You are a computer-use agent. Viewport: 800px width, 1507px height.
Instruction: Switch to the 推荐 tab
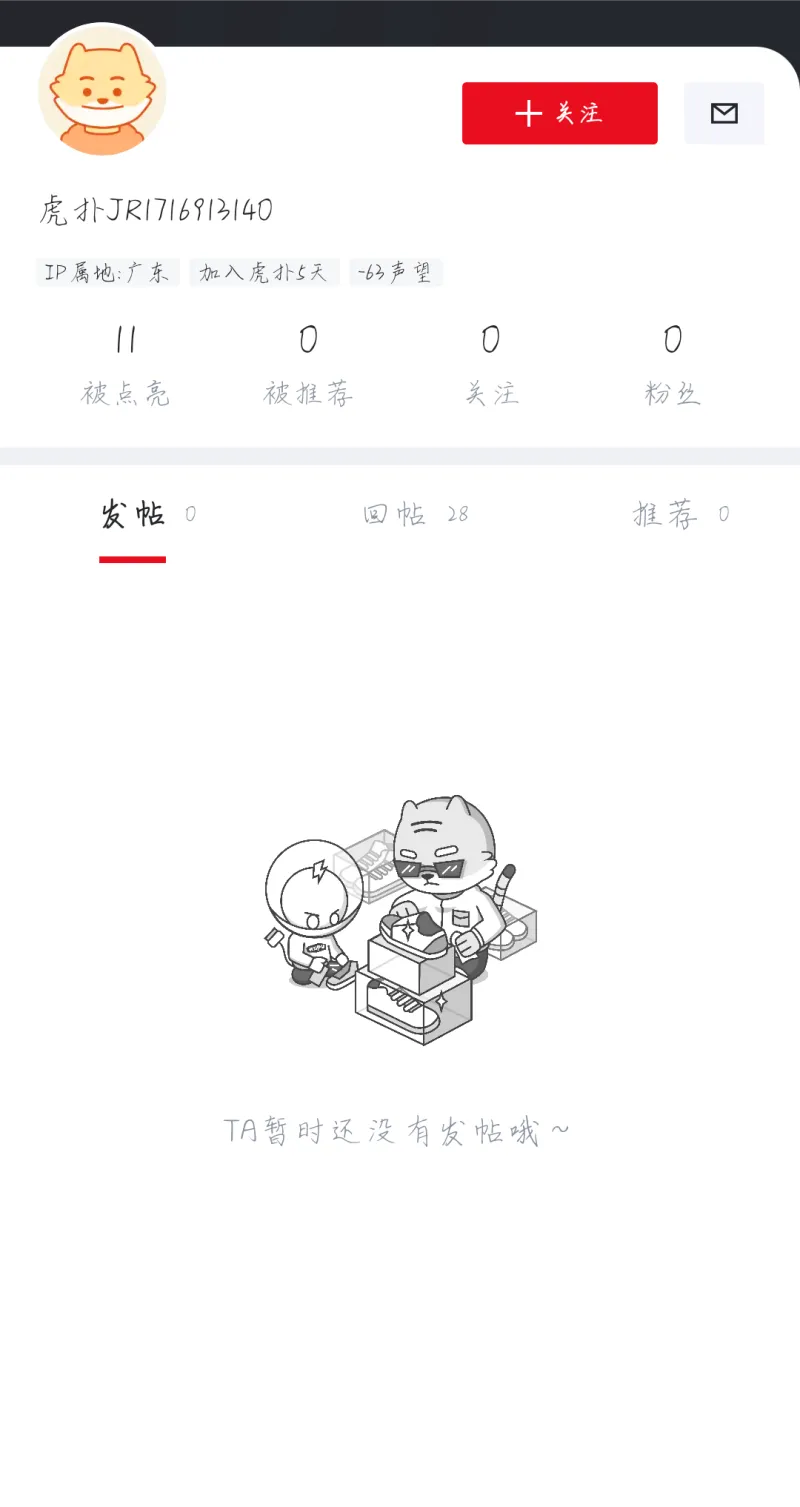click(x=681, y=515)
